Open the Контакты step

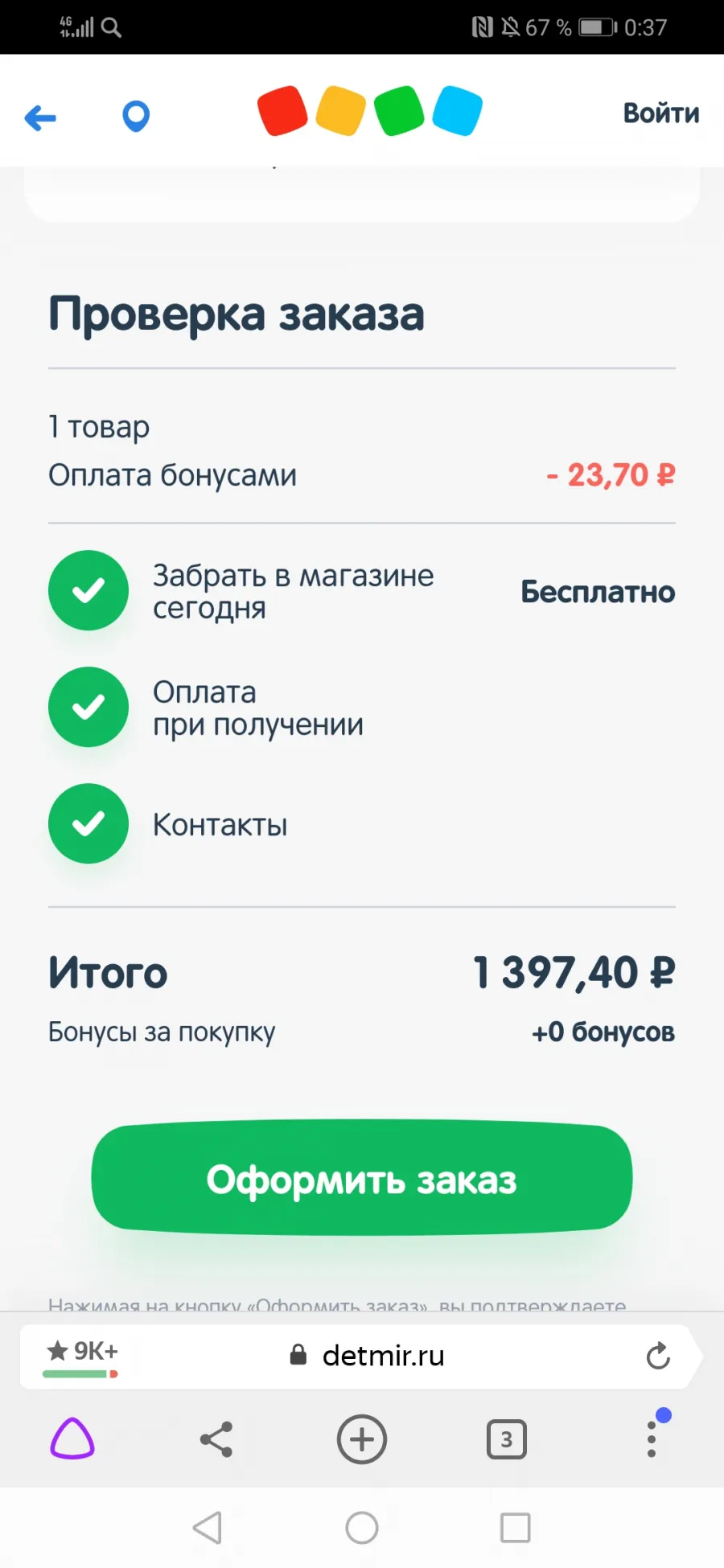coord(362,824)
